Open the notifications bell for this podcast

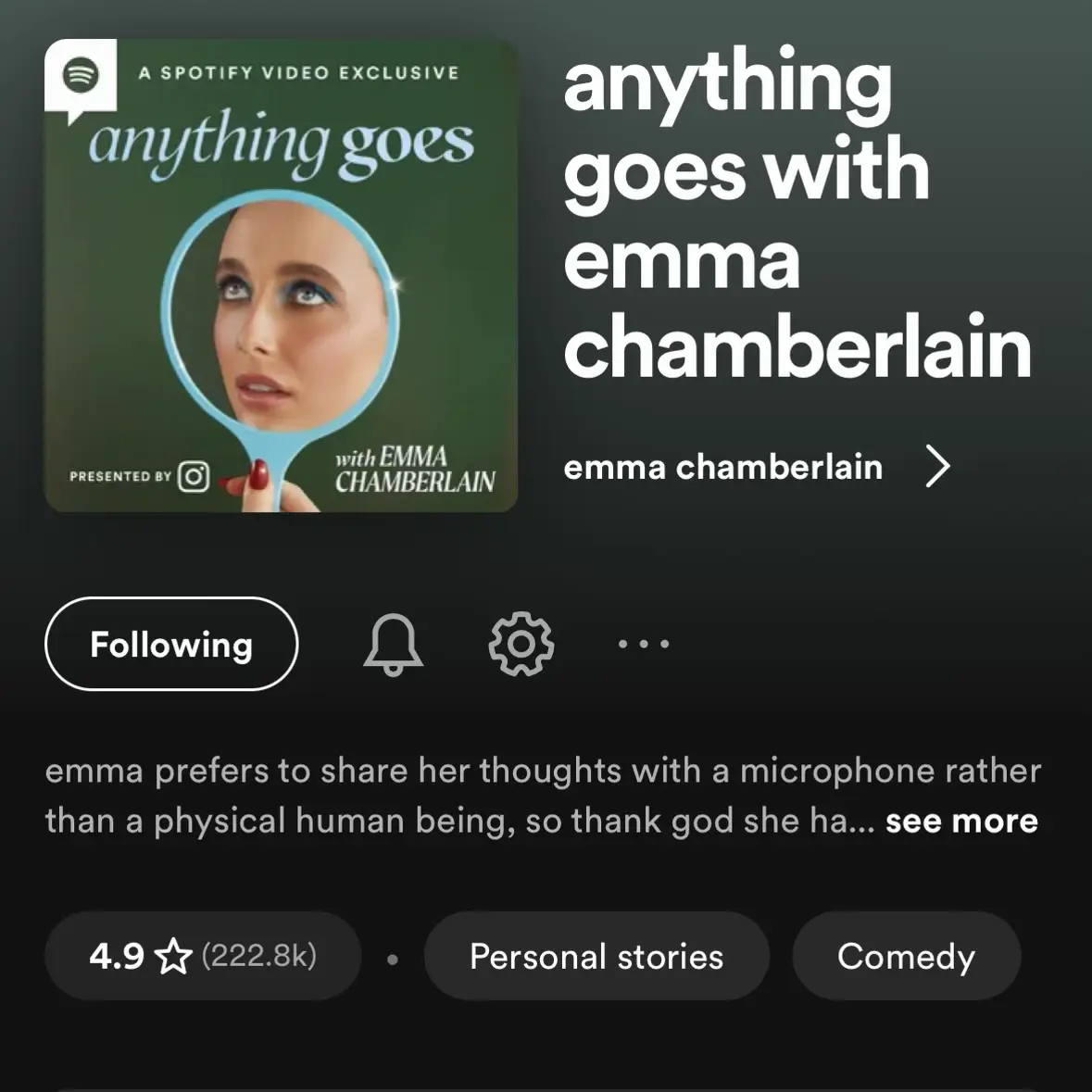pyautogui.click(x=393, y=644)
